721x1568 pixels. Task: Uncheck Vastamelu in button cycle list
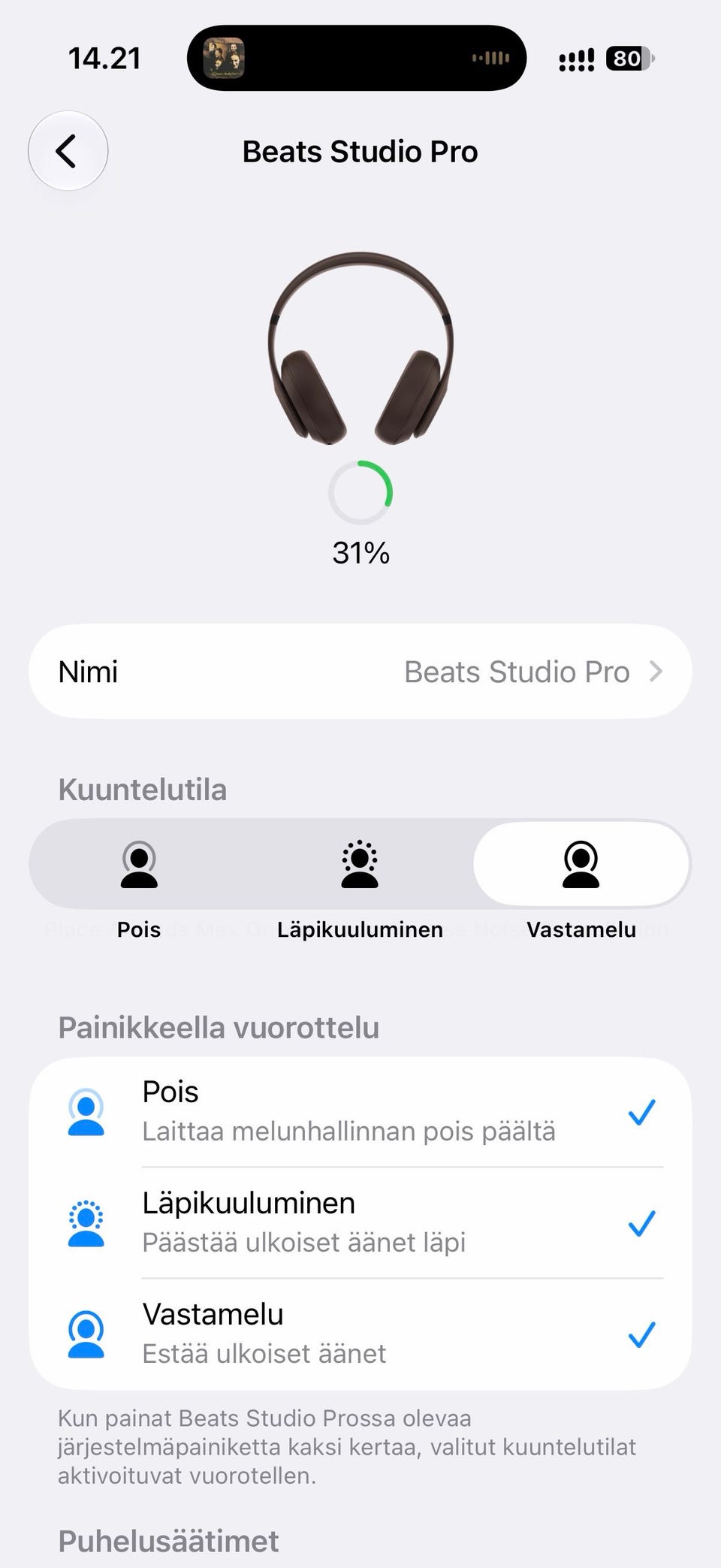coord(360,1334)
